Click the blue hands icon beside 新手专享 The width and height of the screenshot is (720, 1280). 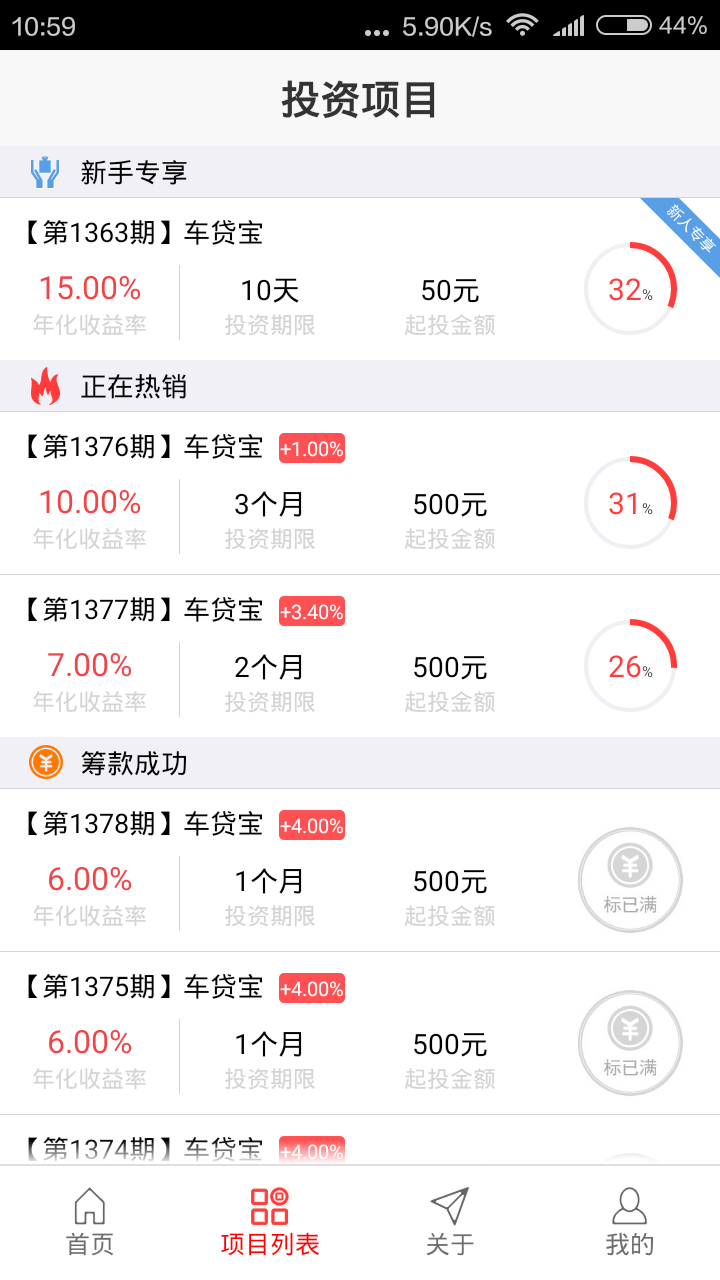pyautogui.click(x=42, y=172)
